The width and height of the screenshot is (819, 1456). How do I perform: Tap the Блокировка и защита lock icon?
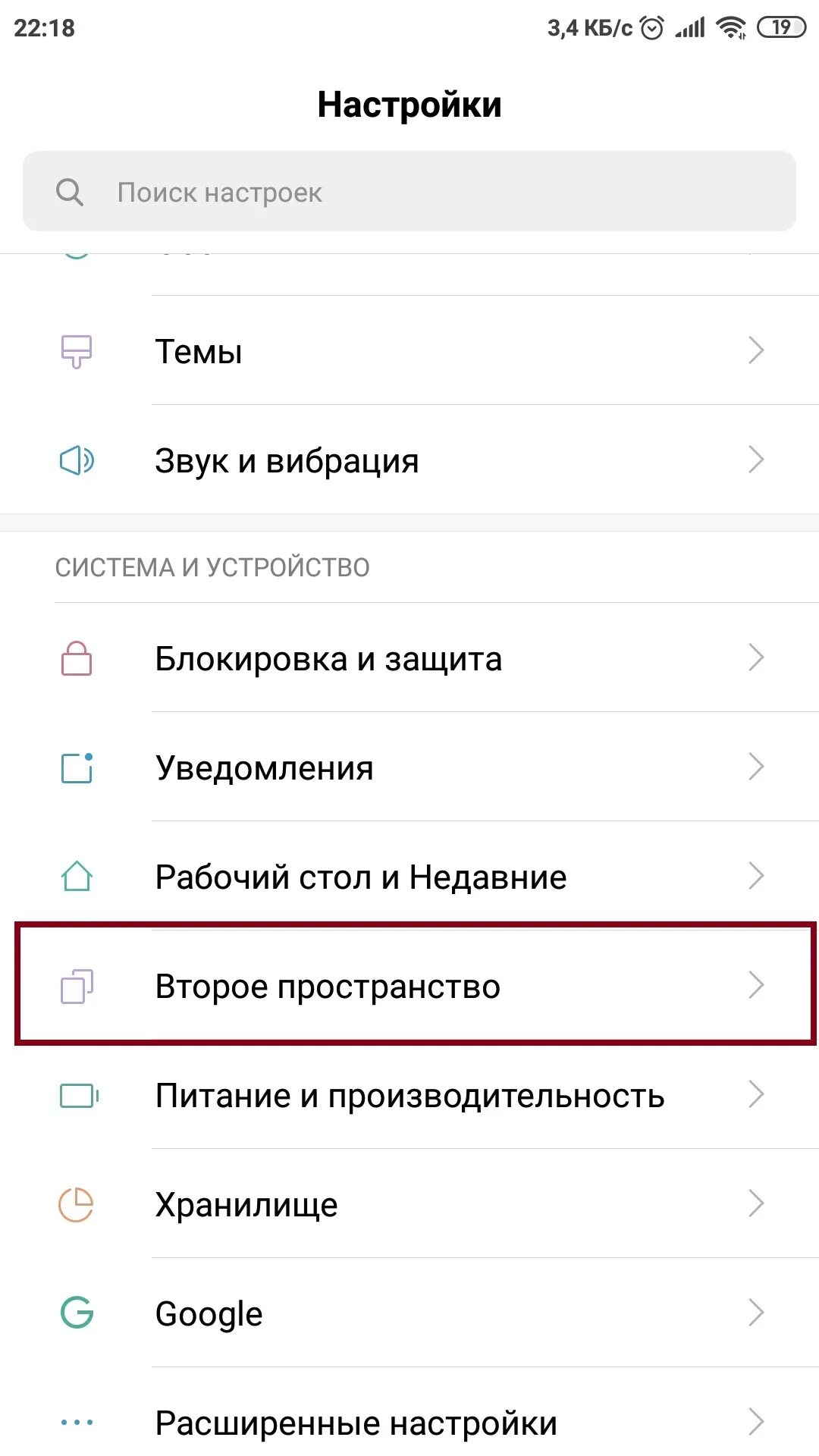(75, 658)
